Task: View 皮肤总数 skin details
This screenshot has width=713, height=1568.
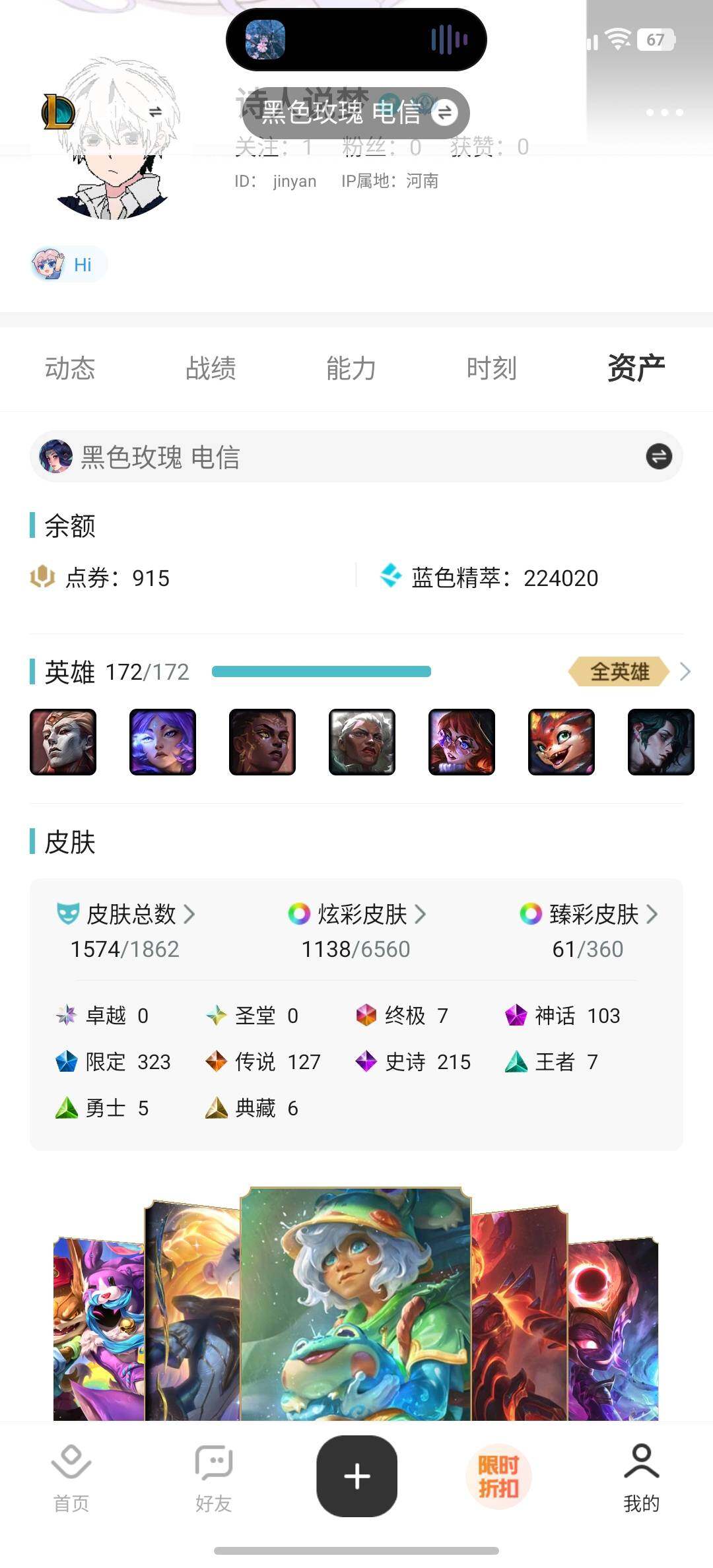Action: click(x=125, y=915)
